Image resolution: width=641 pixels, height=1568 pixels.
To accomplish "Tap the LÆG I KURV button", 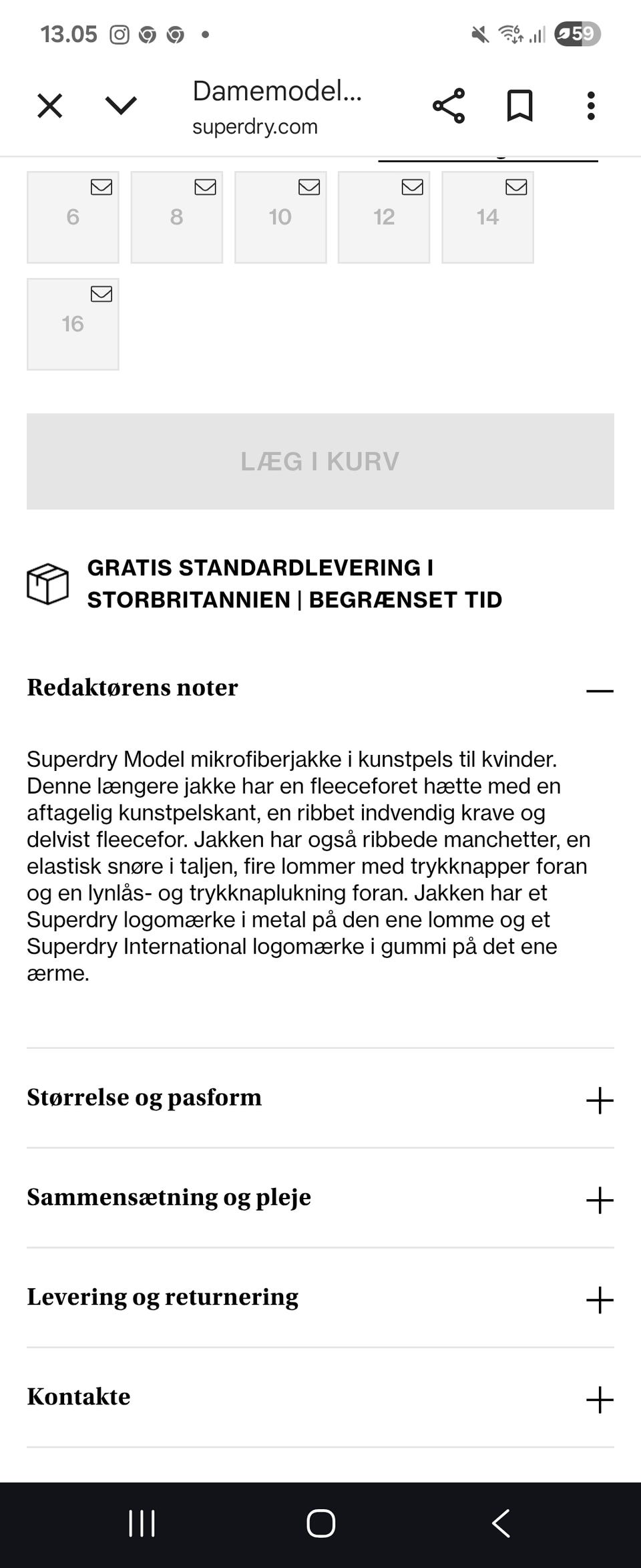I will (320, 460).
